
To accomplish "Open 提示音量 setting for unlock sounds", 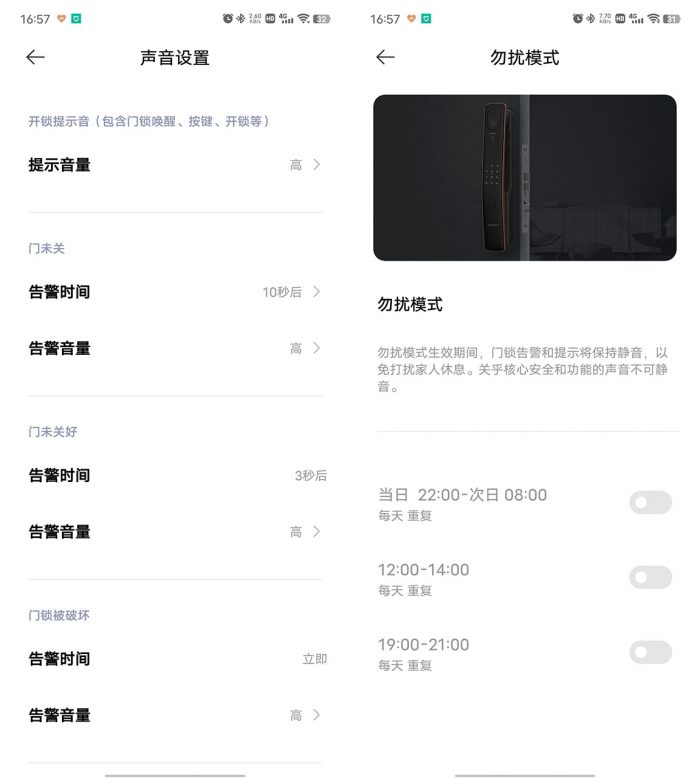I will coord(175,165).
